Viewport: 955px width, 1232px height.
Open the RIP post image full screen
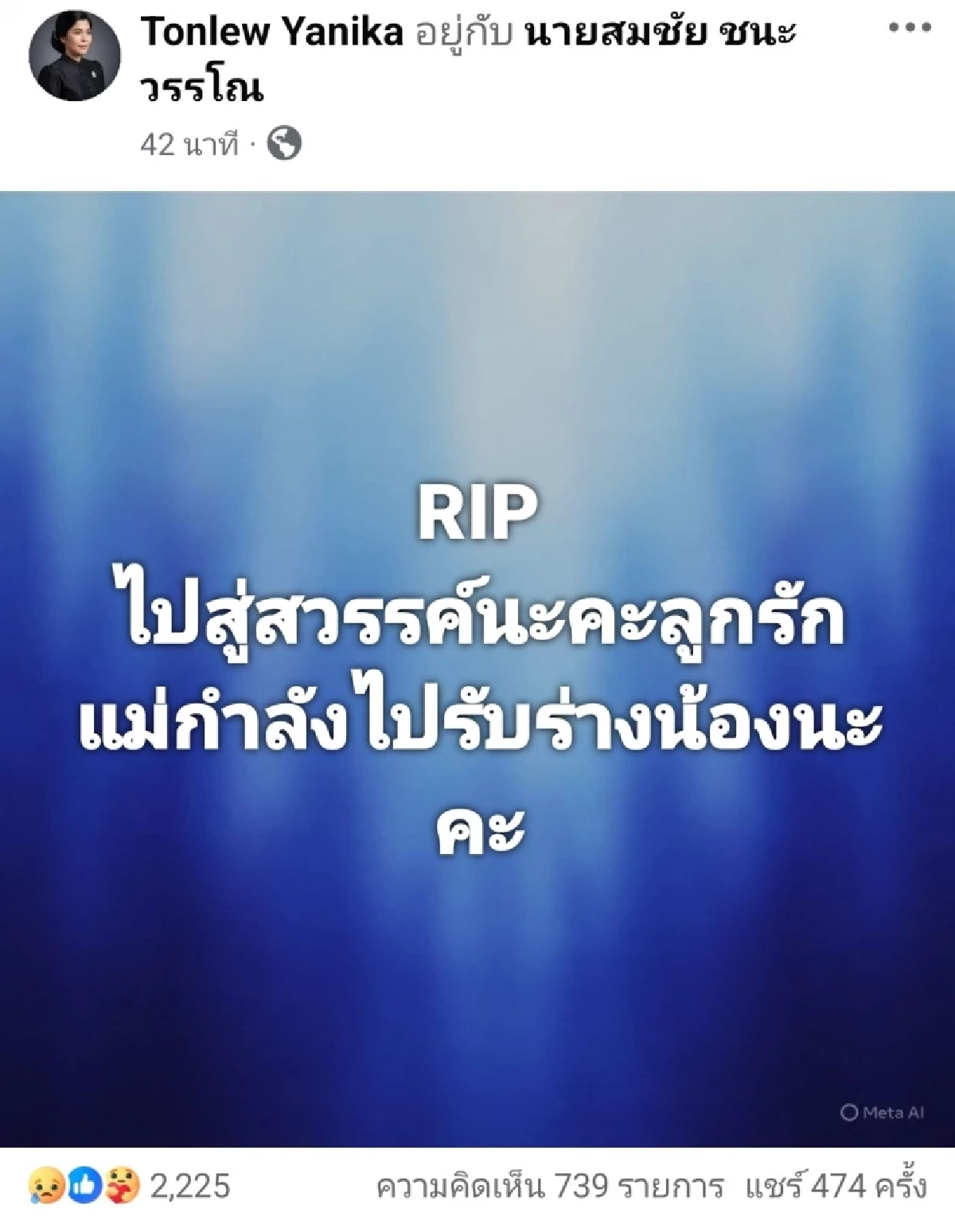click(x=477, y=669)
